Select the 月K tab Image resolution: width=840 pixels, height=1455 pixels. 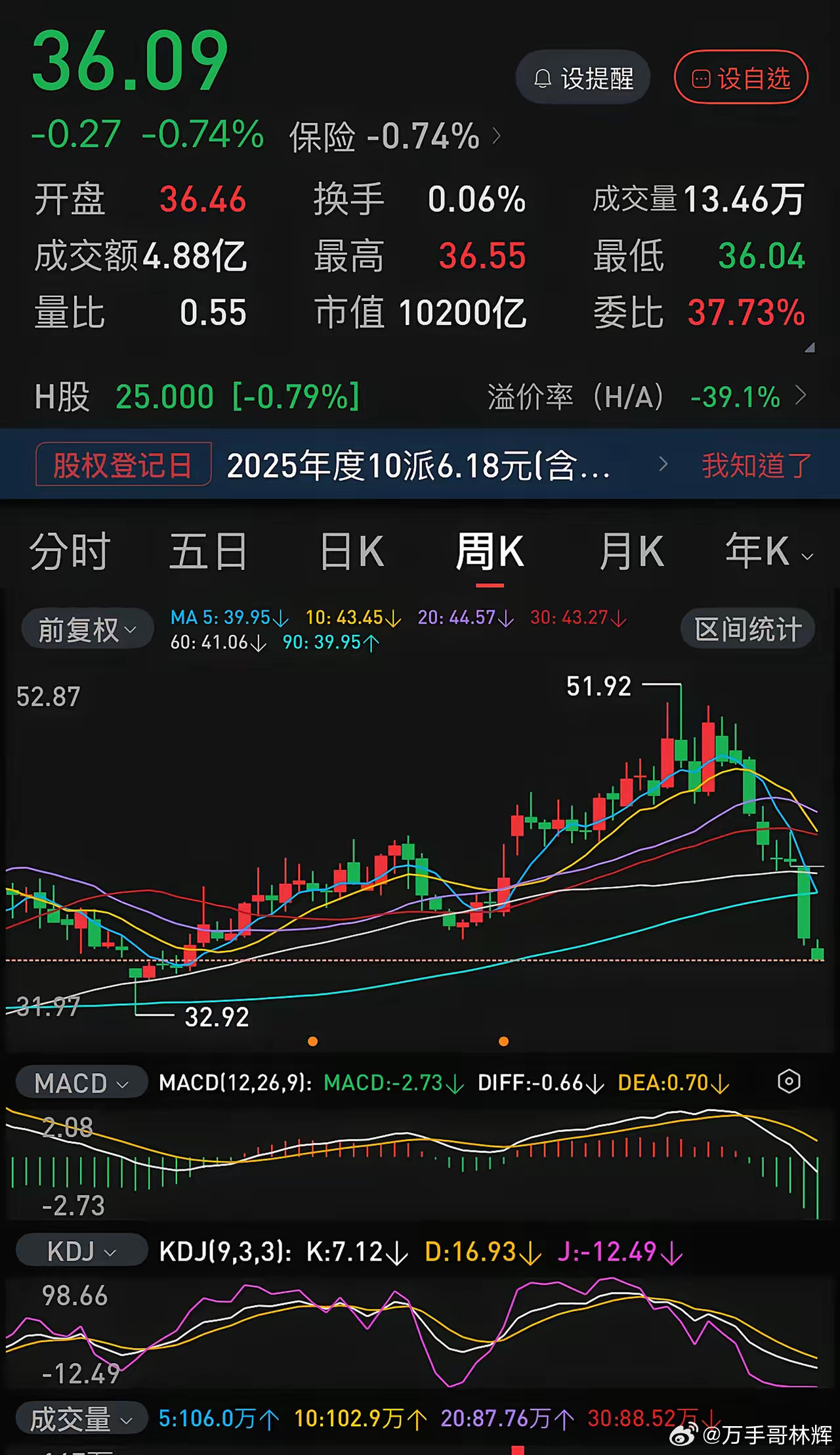(631, 552)
